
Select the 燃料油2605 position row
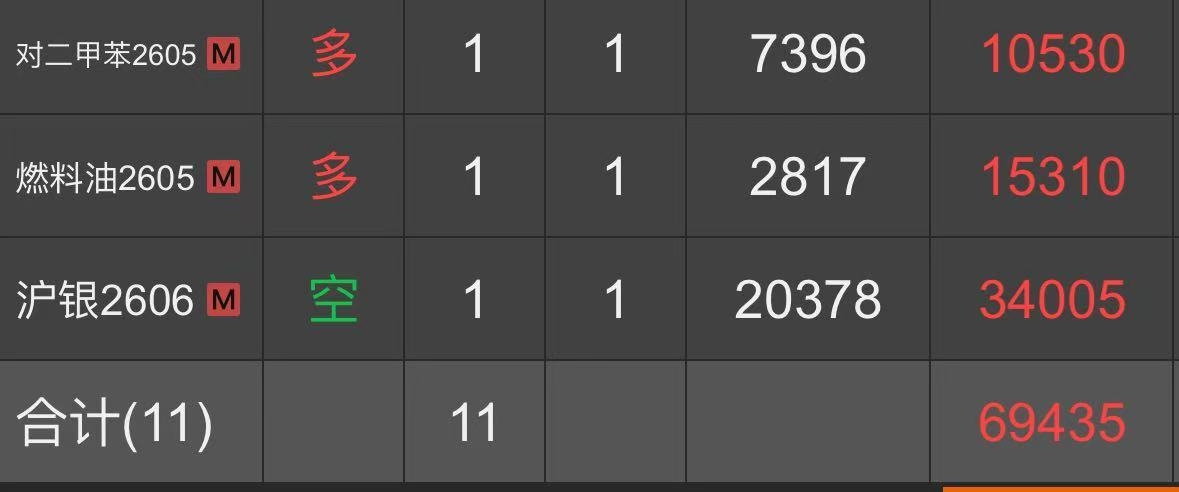coord(106,178)
